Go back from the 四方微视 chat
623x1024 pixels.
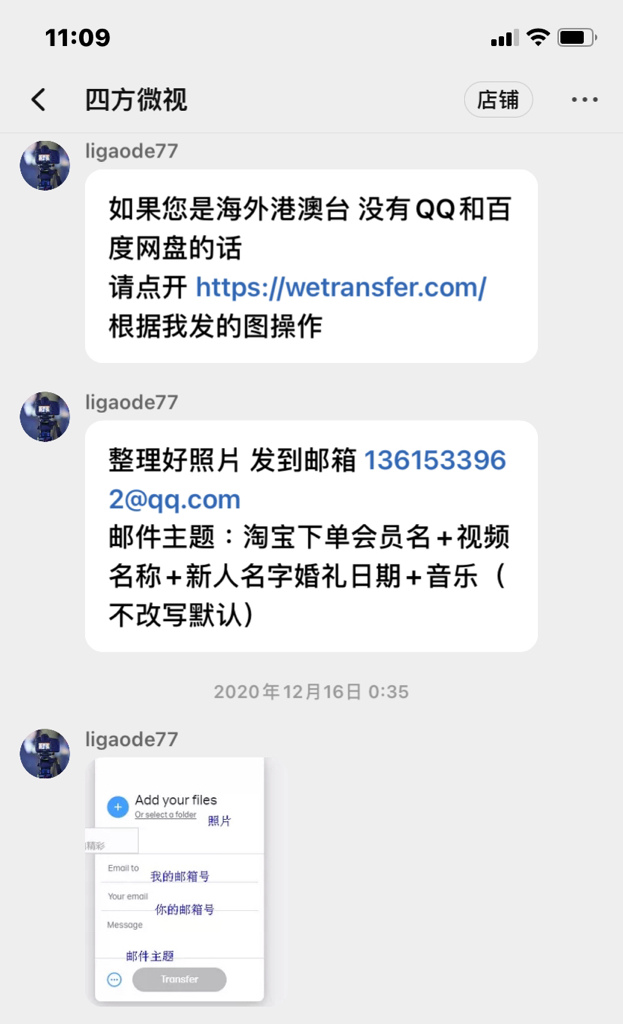pos(39,100)
